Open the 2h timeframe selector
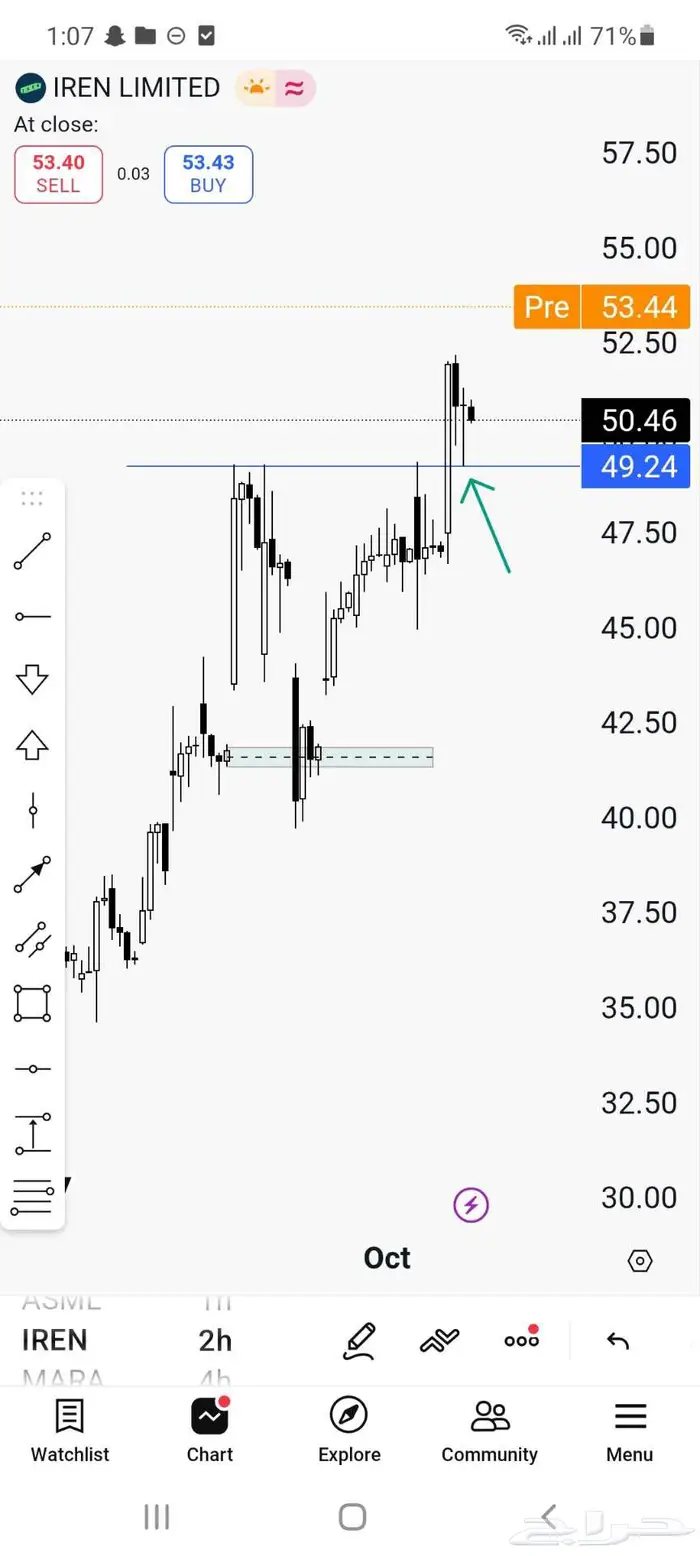Screen dimensions: 700x1556 (x=215, y=1340)
